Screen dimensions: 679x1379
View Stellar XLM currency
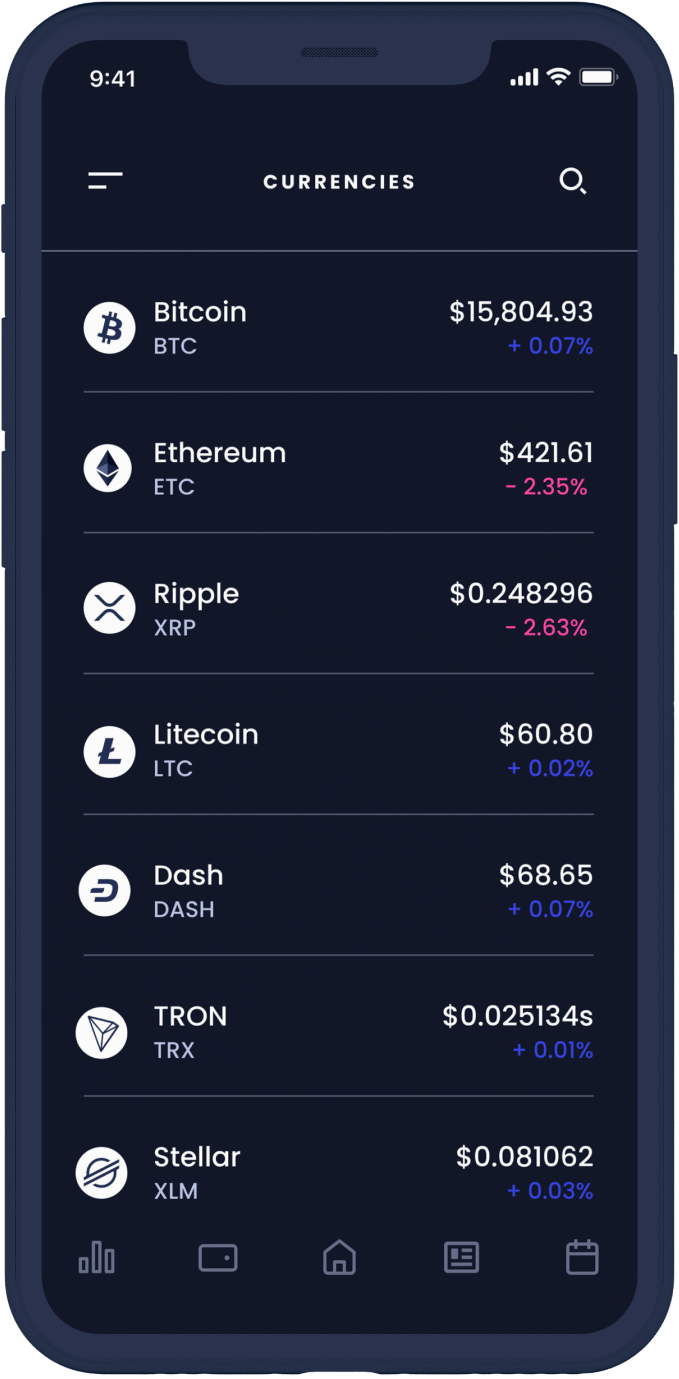point(338,1172)
